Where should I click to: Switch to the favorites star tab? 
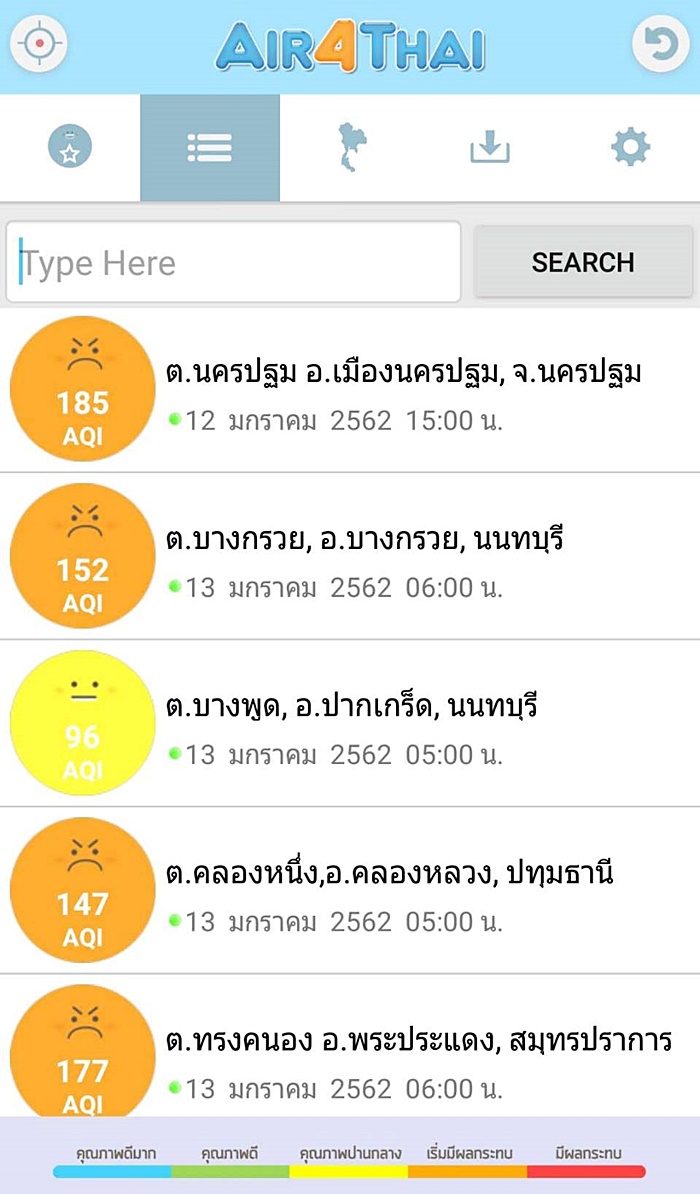70,148
